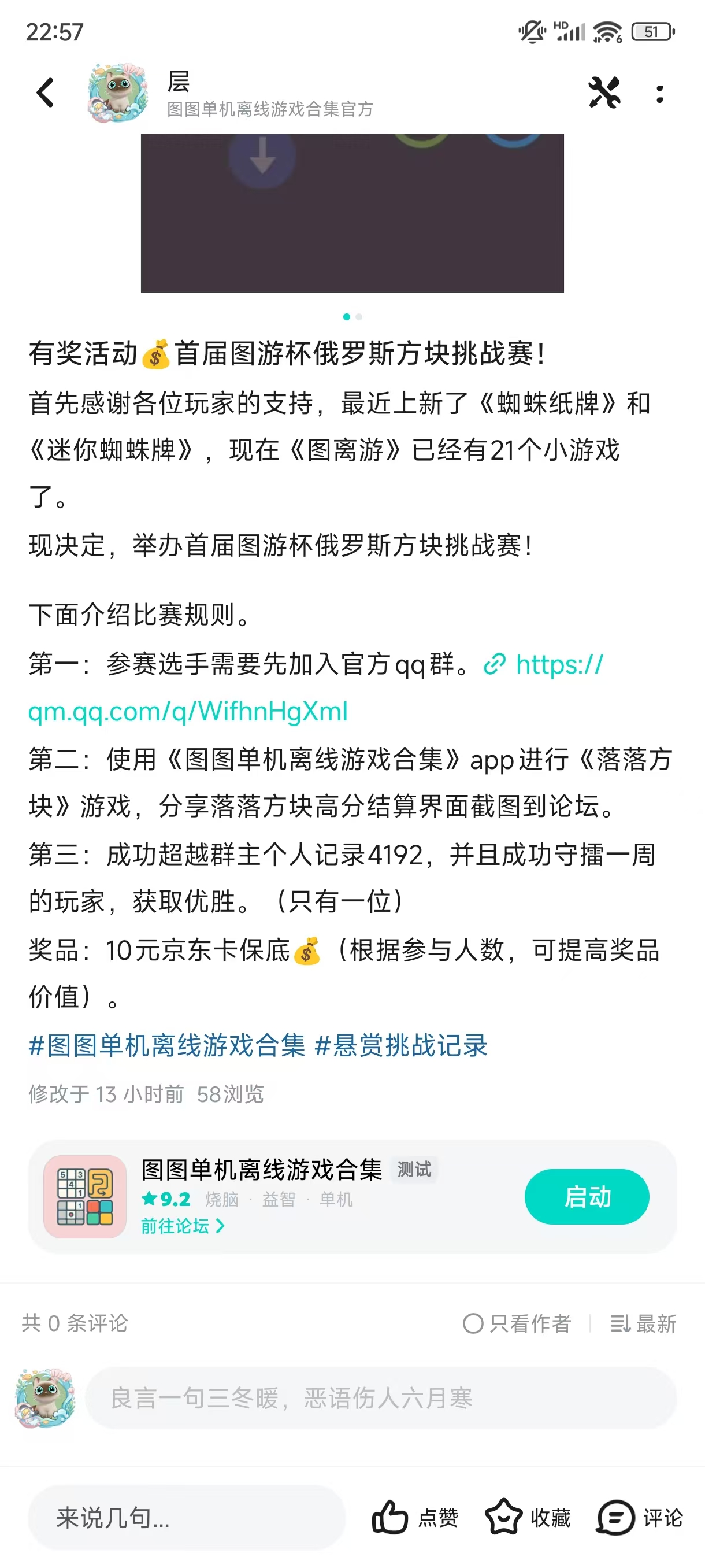Tap the 良言一句三冬暖 comment field
Viewport: 705px width, 1568px height.
click(380, 1397)
